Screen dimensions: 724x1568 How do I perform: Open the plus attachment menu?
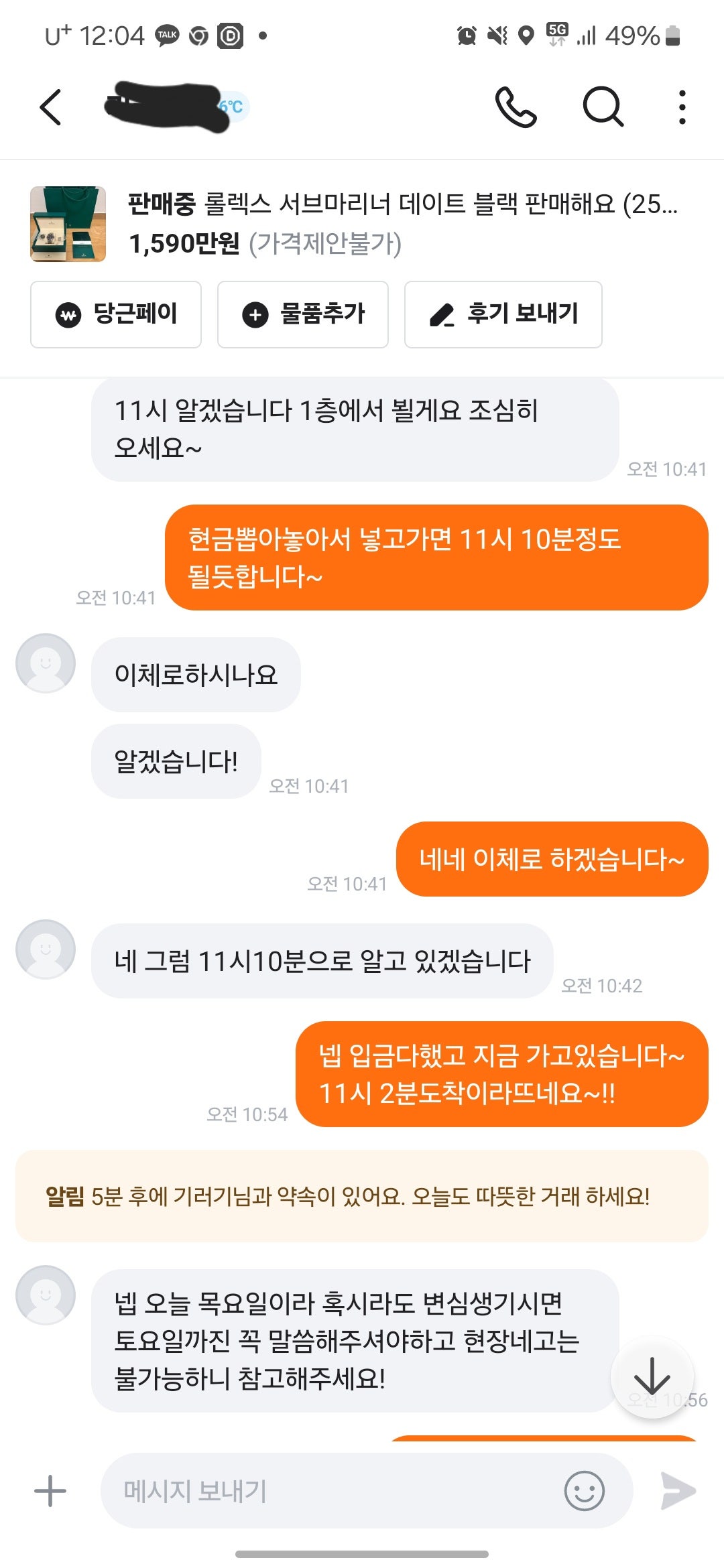pos(50,1491)
